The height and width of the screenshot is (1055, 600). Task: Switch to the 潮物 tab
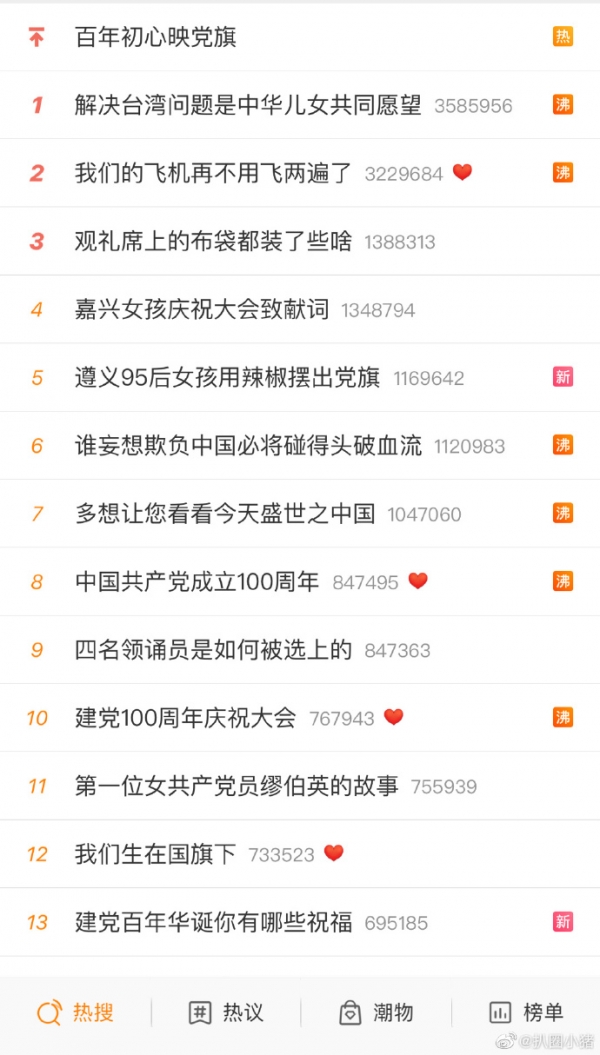click(376, 1012)
